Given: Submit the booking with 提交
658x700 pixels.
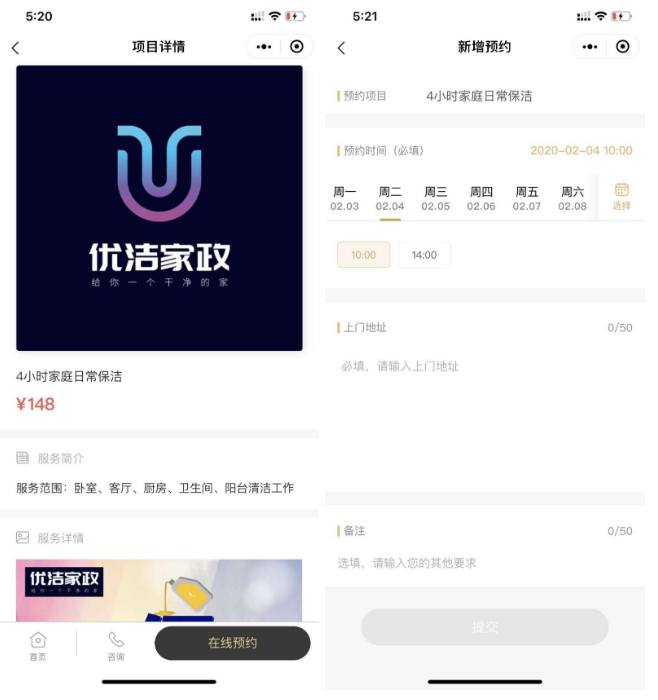Looking at the screenshot, I should pos(484,627).
